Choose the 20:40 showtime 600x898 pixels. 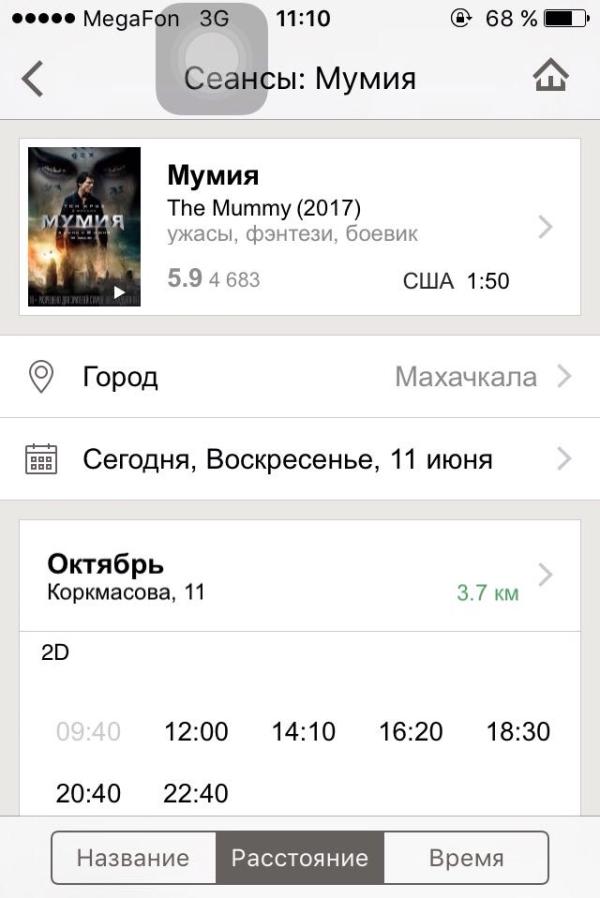[x=88, y=794]
